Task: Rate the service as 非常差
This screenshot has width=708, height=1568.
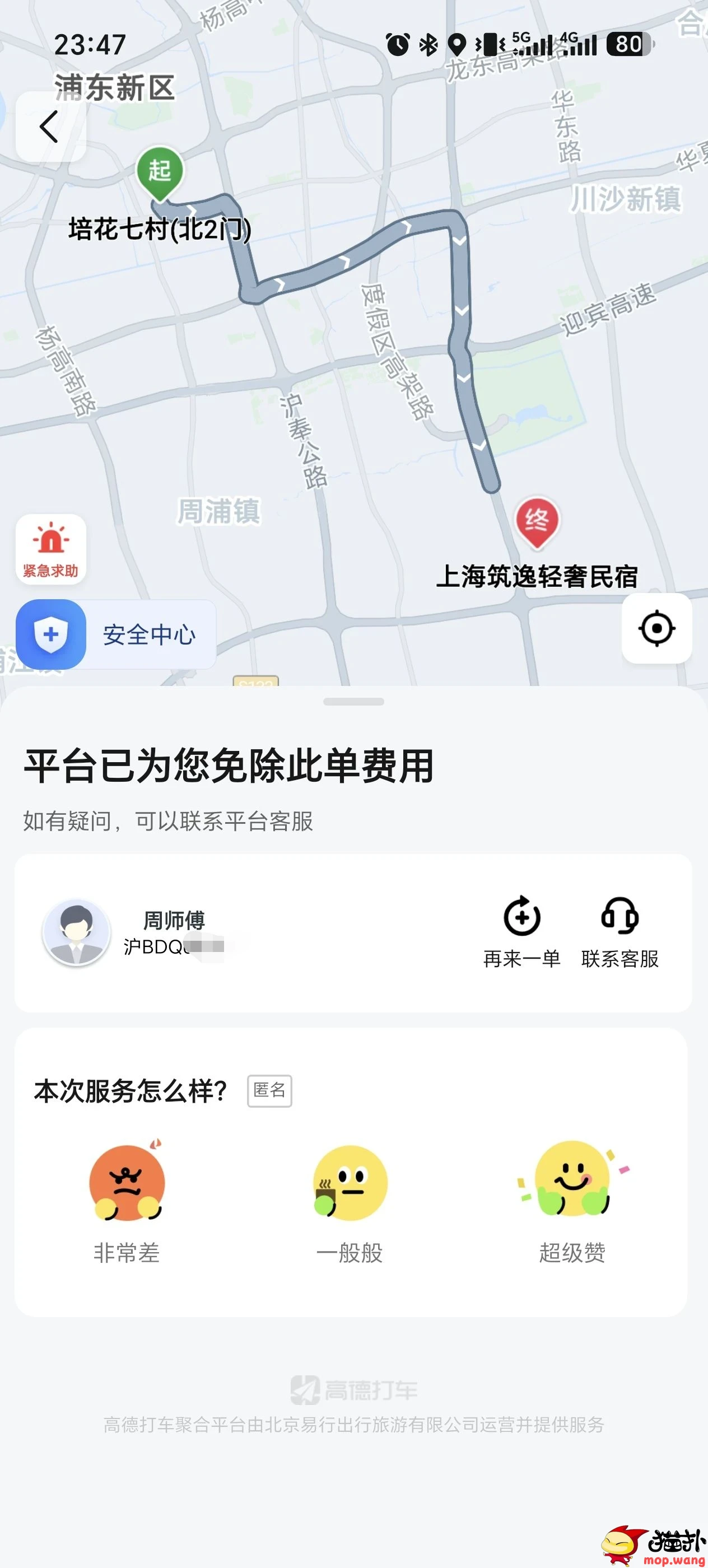Action: (x=127, y=1201)
